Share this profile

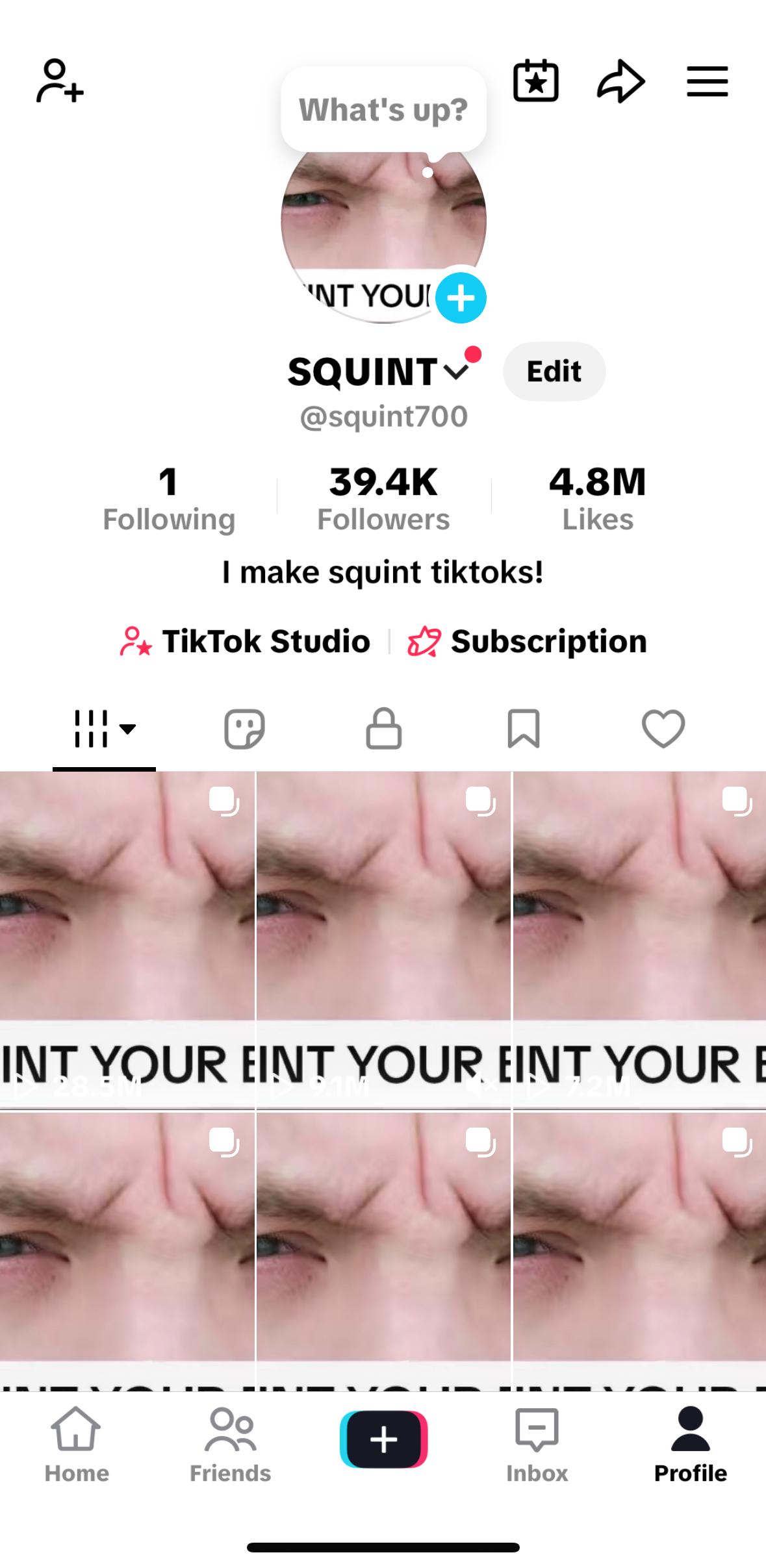coord(620,81)
